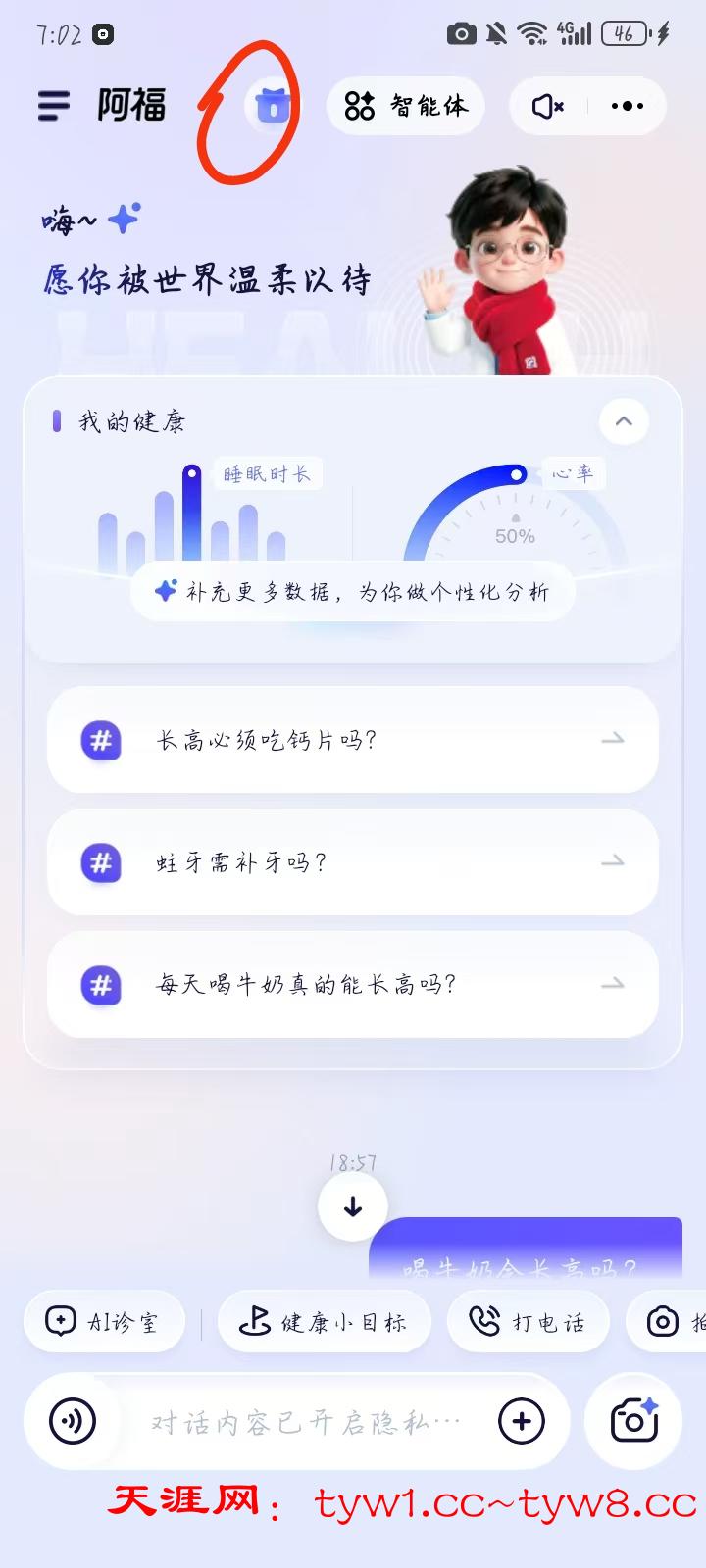
Task: Open the question 蛀牙需补牙吗?
Action: tap(353, 862)
